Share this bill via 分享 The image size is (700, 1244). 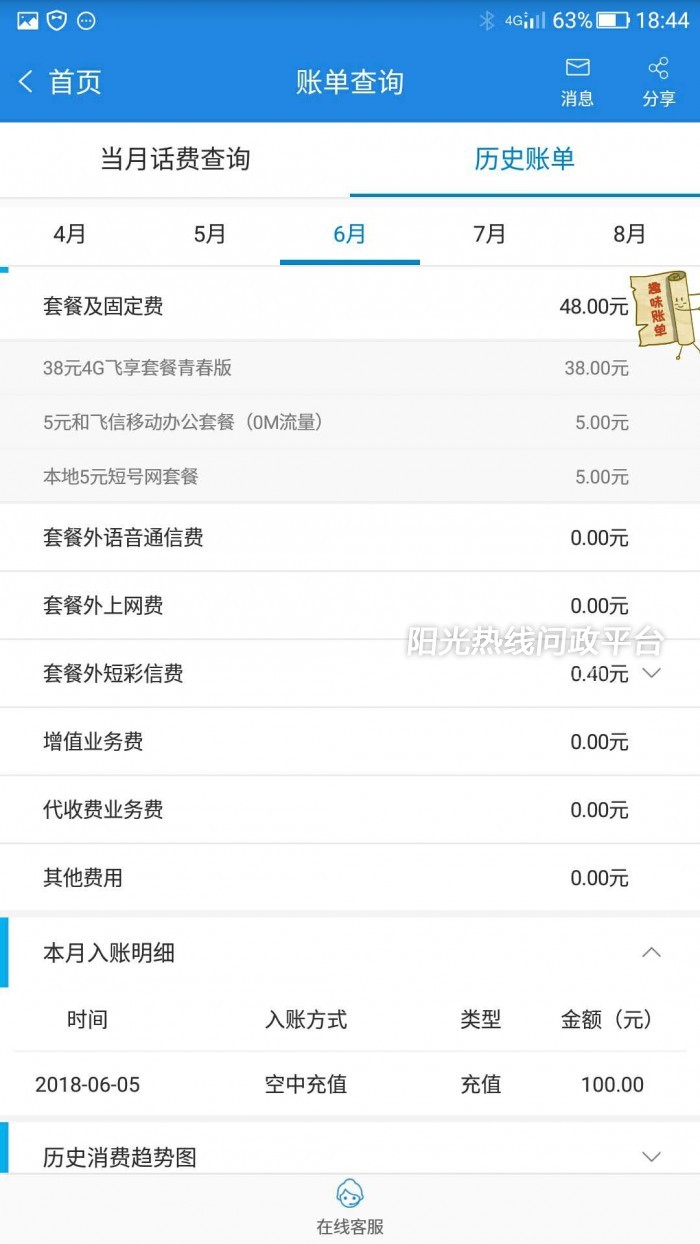tap(658, 82)
